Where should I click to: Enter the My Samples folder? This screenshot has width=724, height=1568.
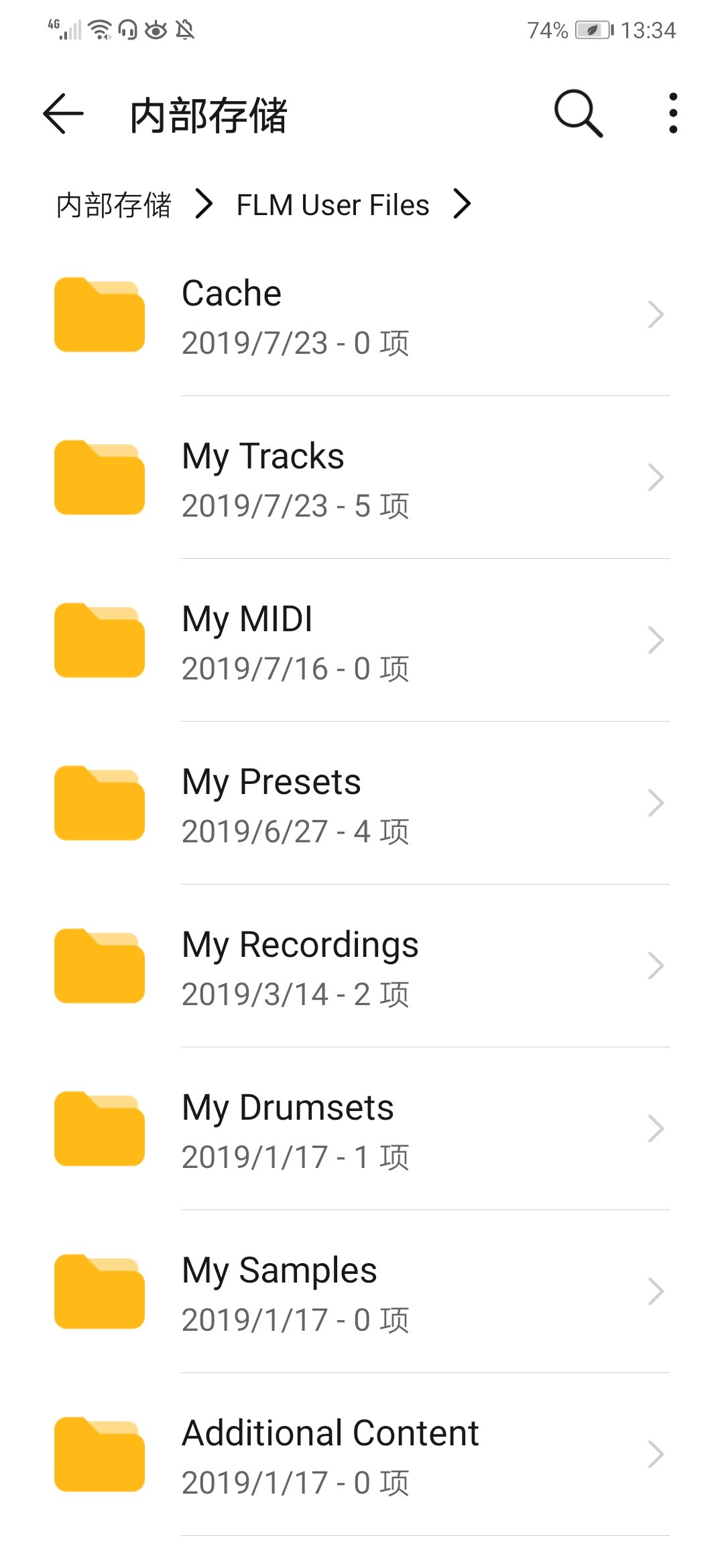point(362,1292)
